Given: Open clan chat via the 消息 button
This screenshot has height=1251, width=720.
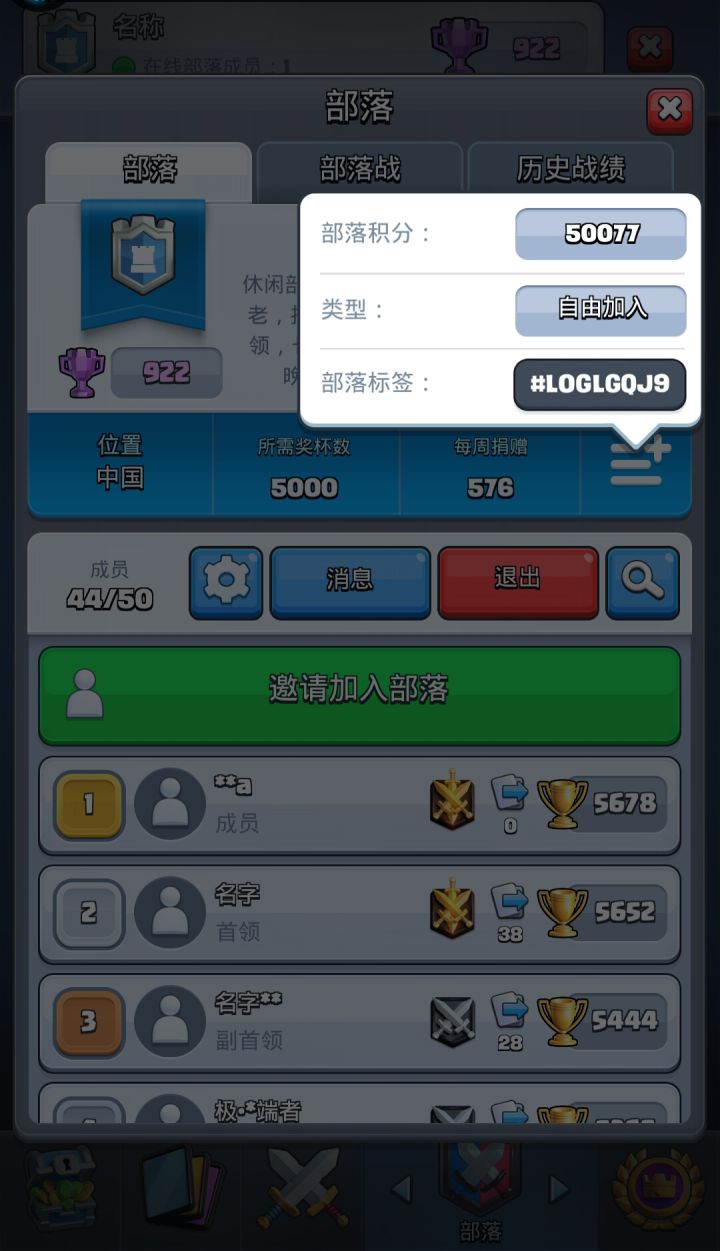Looking at the screenshot, I should (350, 581).
